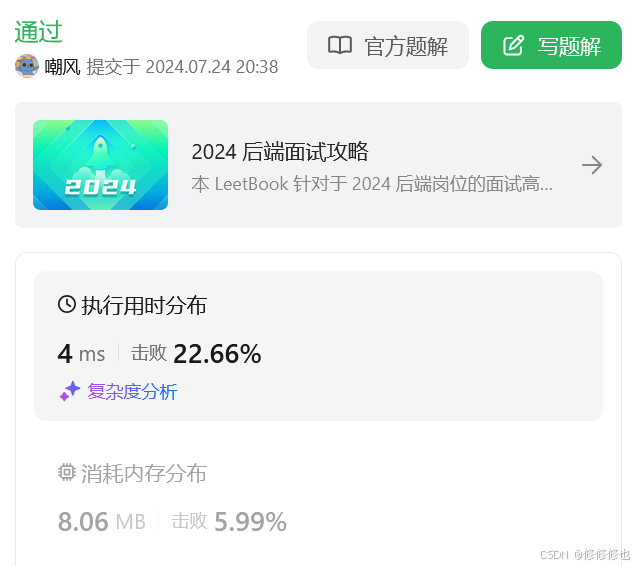Tap the 写题解 write solution button
The image size is (636, 566).
551,46
